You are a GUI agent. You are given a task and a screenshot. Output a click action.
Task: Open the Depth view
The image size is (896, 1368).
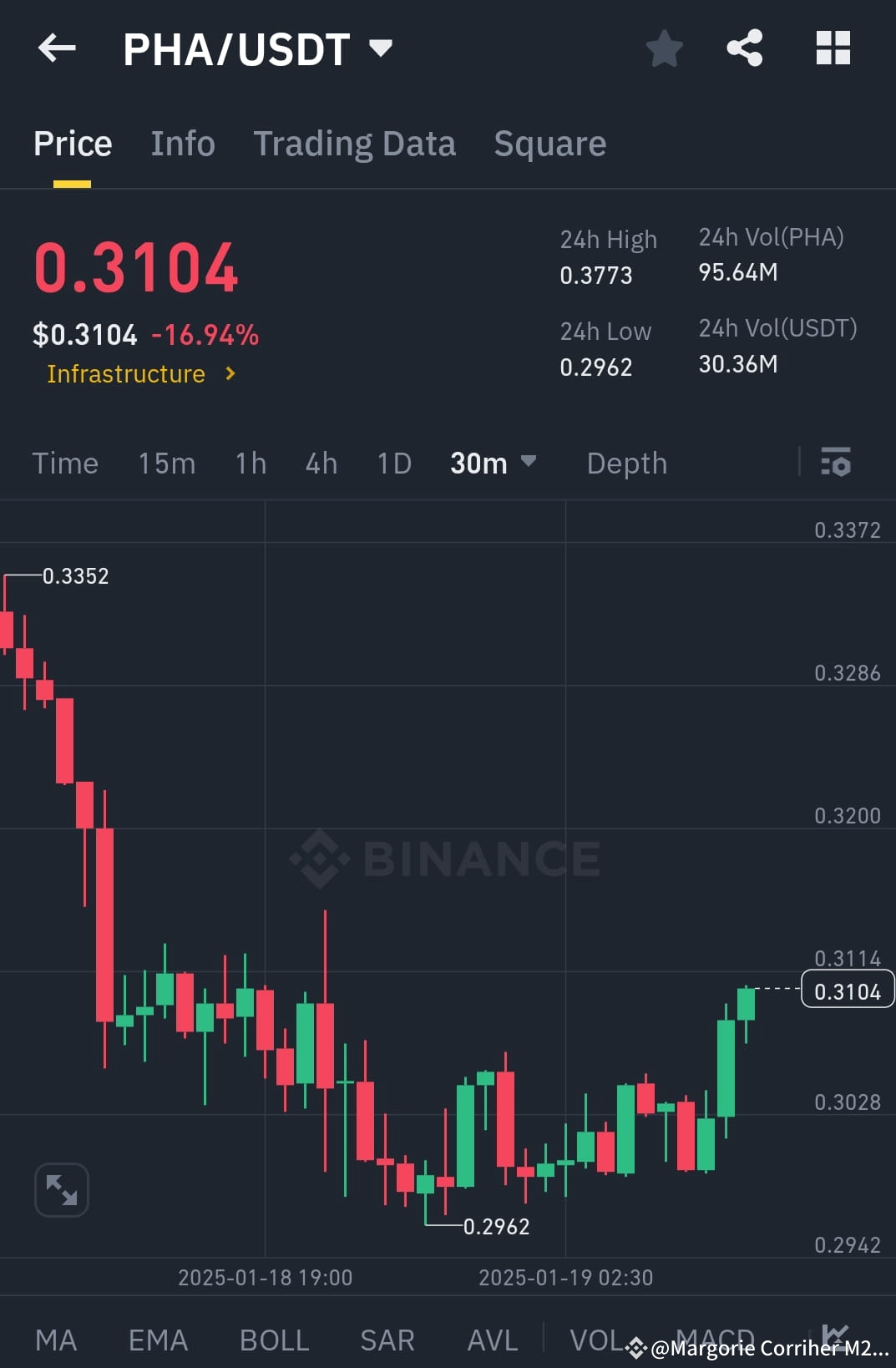pyautogui.click(x=626, y=462)
